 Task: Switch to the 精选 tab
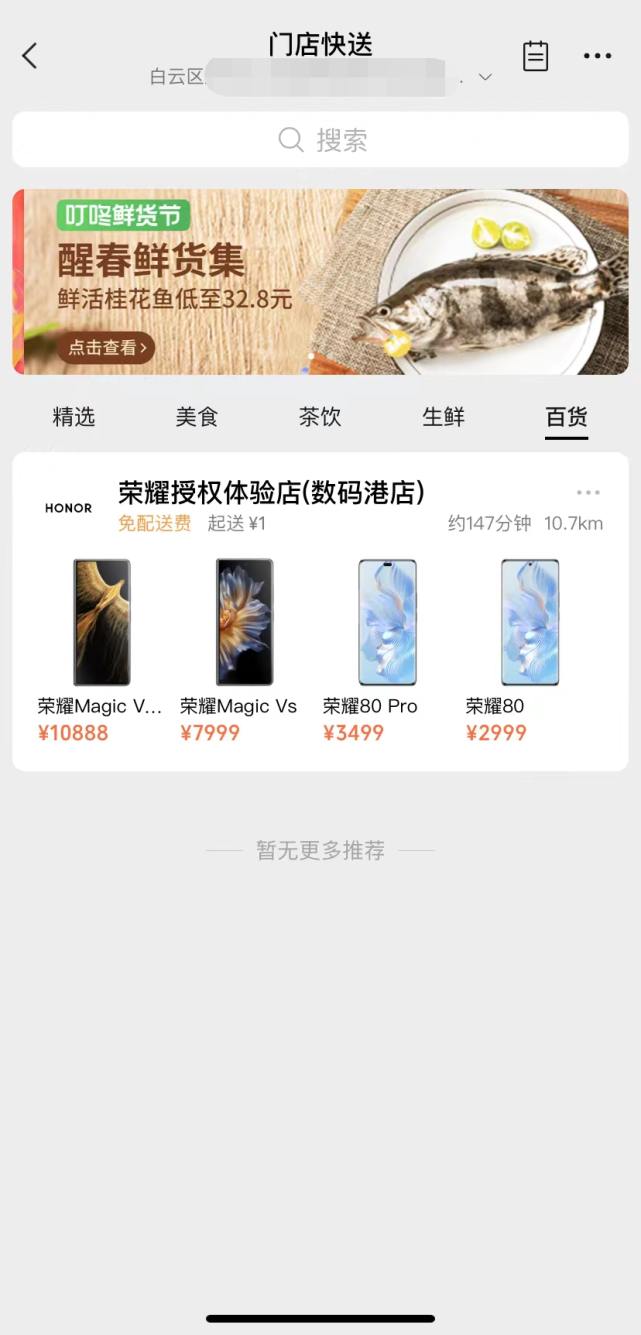[74, 417]
